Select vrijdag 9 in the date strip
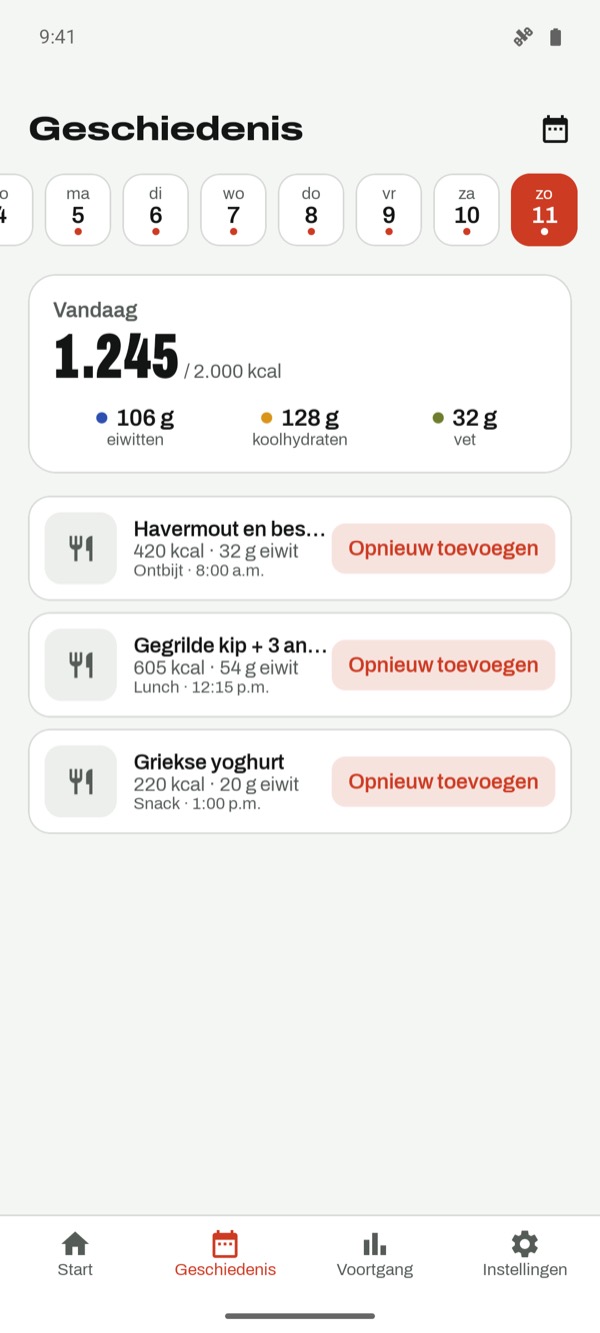600x1333 pixels. tap(389, 210)
